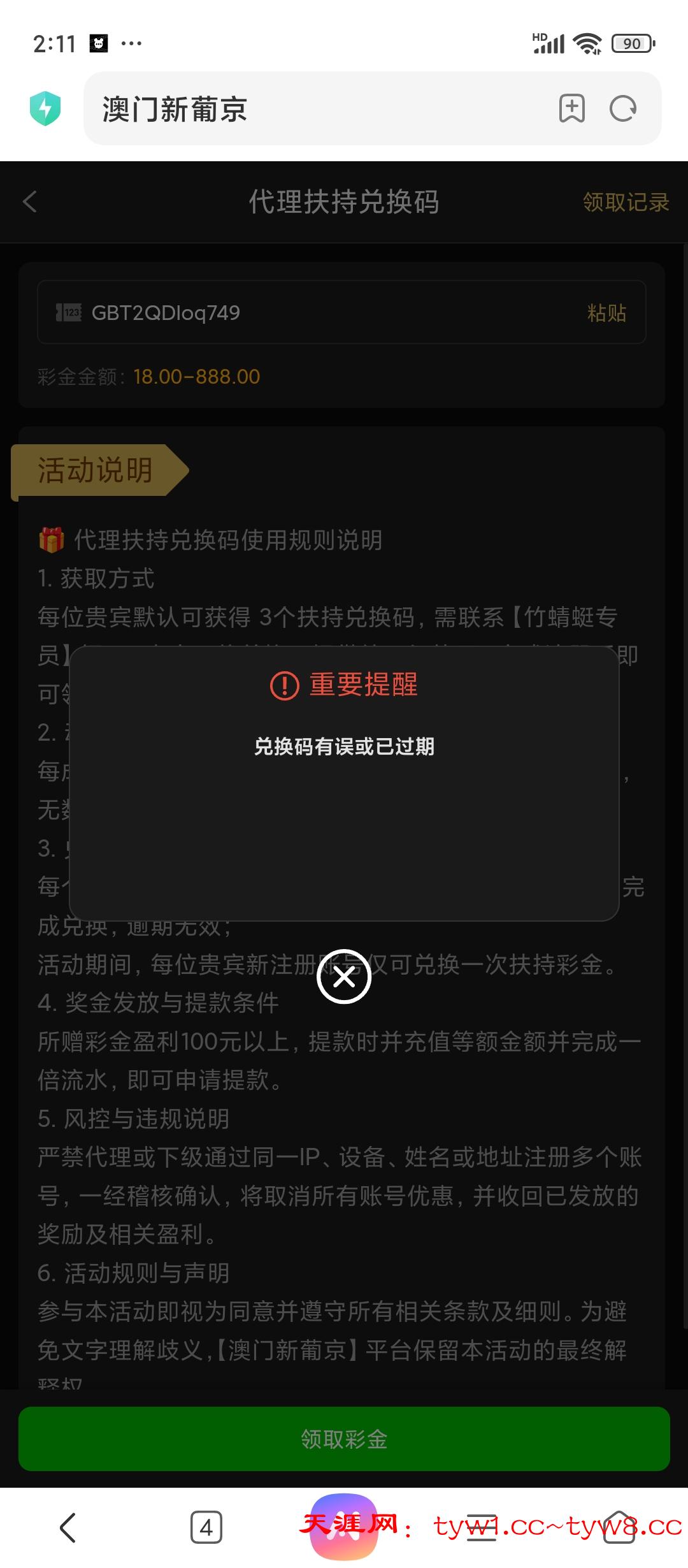Close the 重要提醒 dialog
Viewport: 688px width, 1568px height.
344,976
